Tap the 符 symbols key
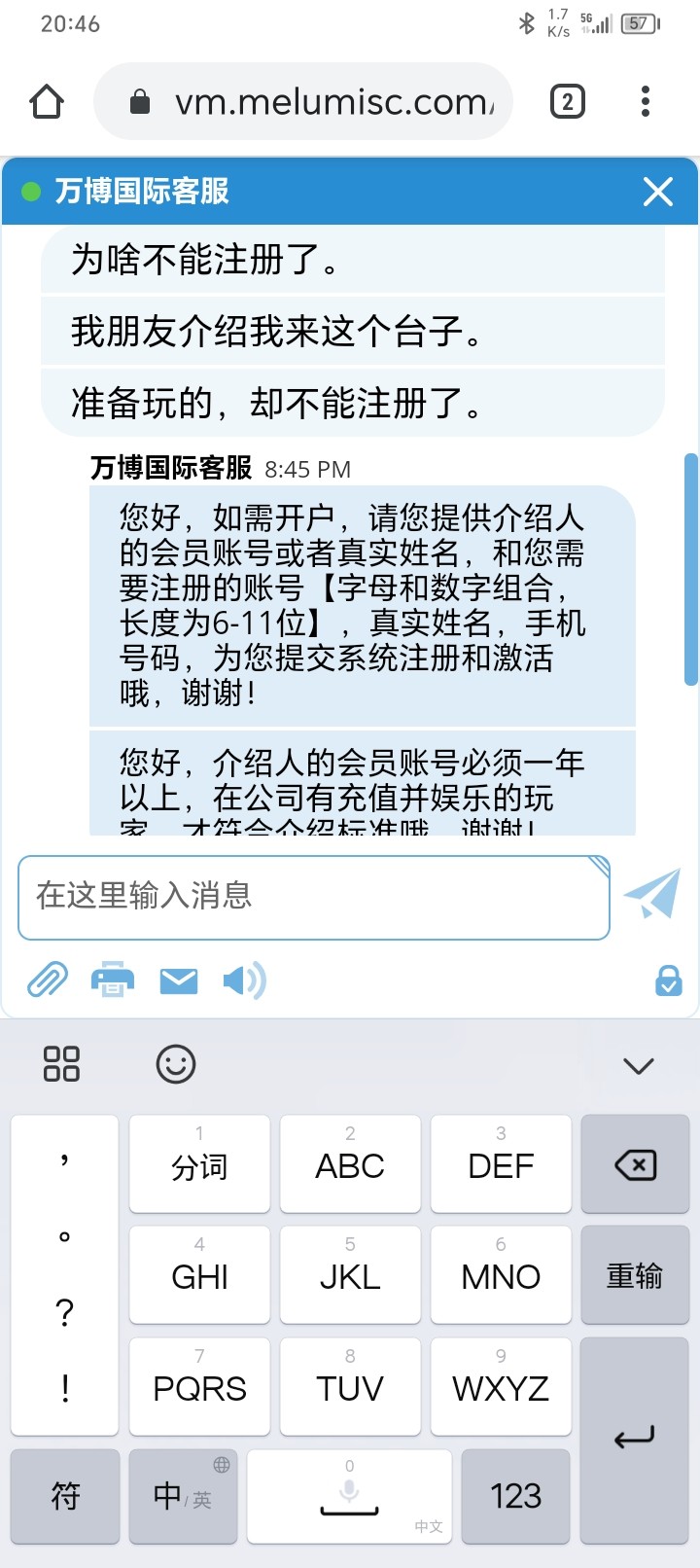Viewport: 700px width, 1568px height. click(x=65, y=1495)
